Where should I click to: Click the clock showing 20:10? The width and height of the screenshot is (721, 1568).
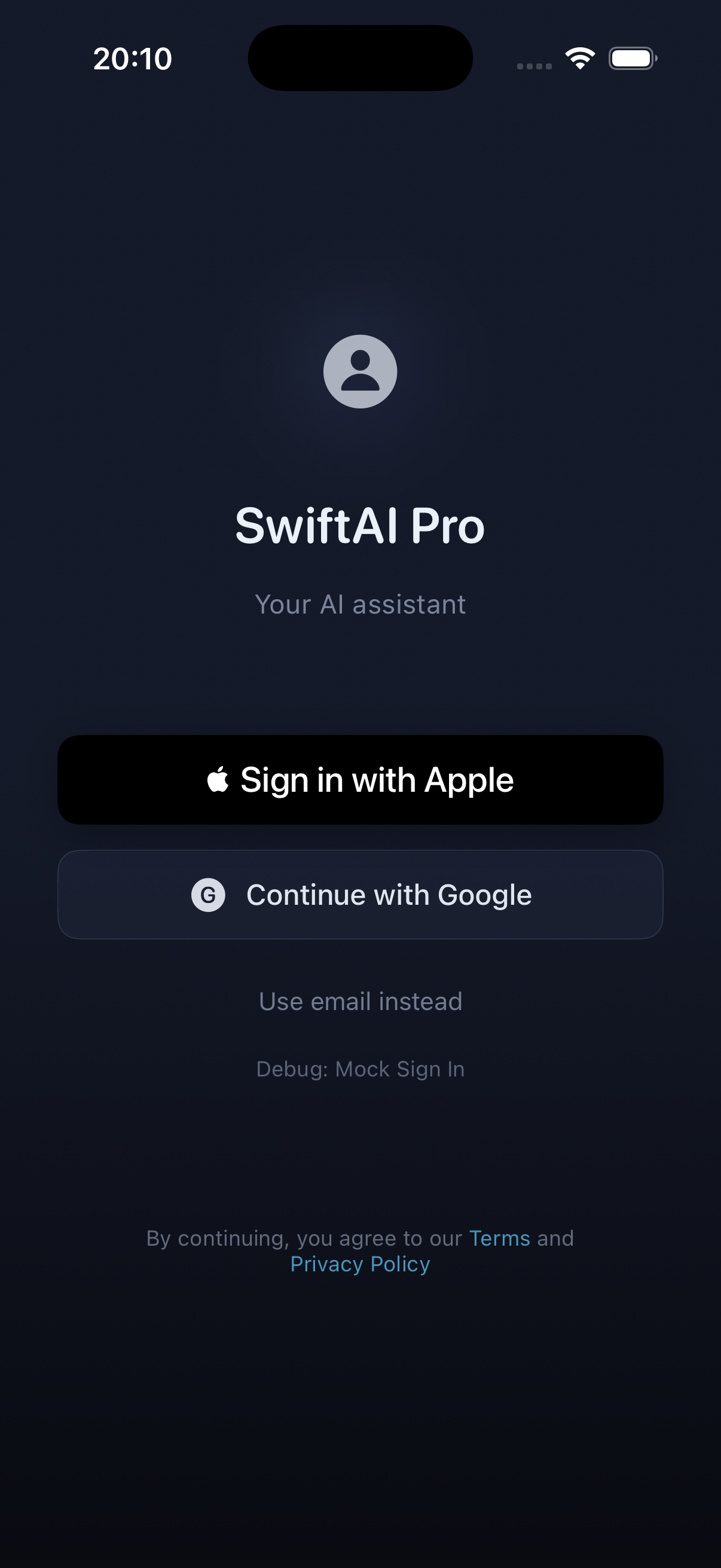pyautogui.click(x=133, y=58)
